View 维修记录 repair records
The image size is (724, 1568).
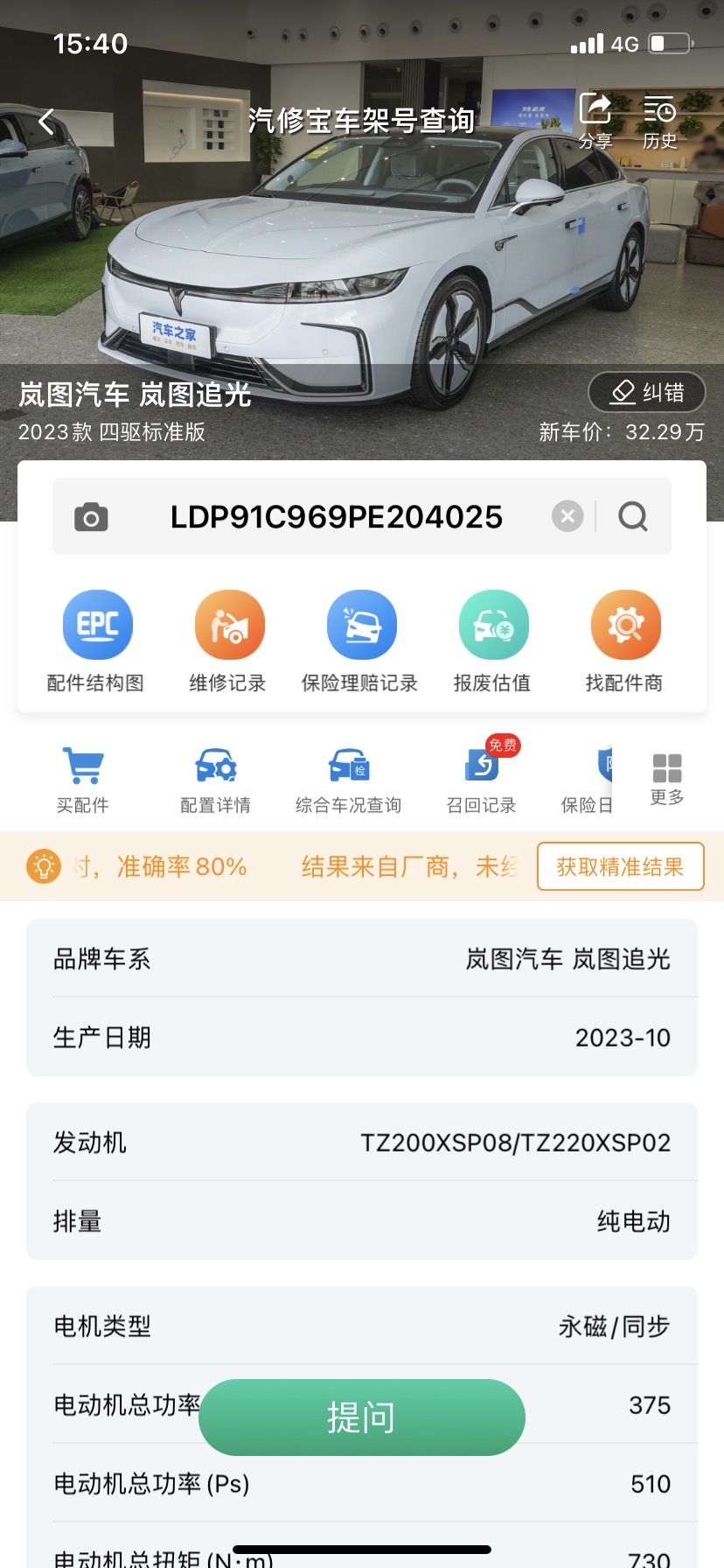click(228, 640)
